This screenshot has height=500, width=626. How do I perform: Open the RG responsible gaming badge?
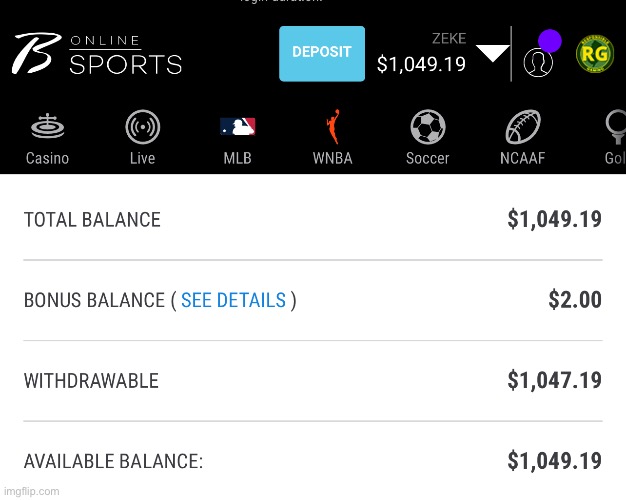point(595,53)
